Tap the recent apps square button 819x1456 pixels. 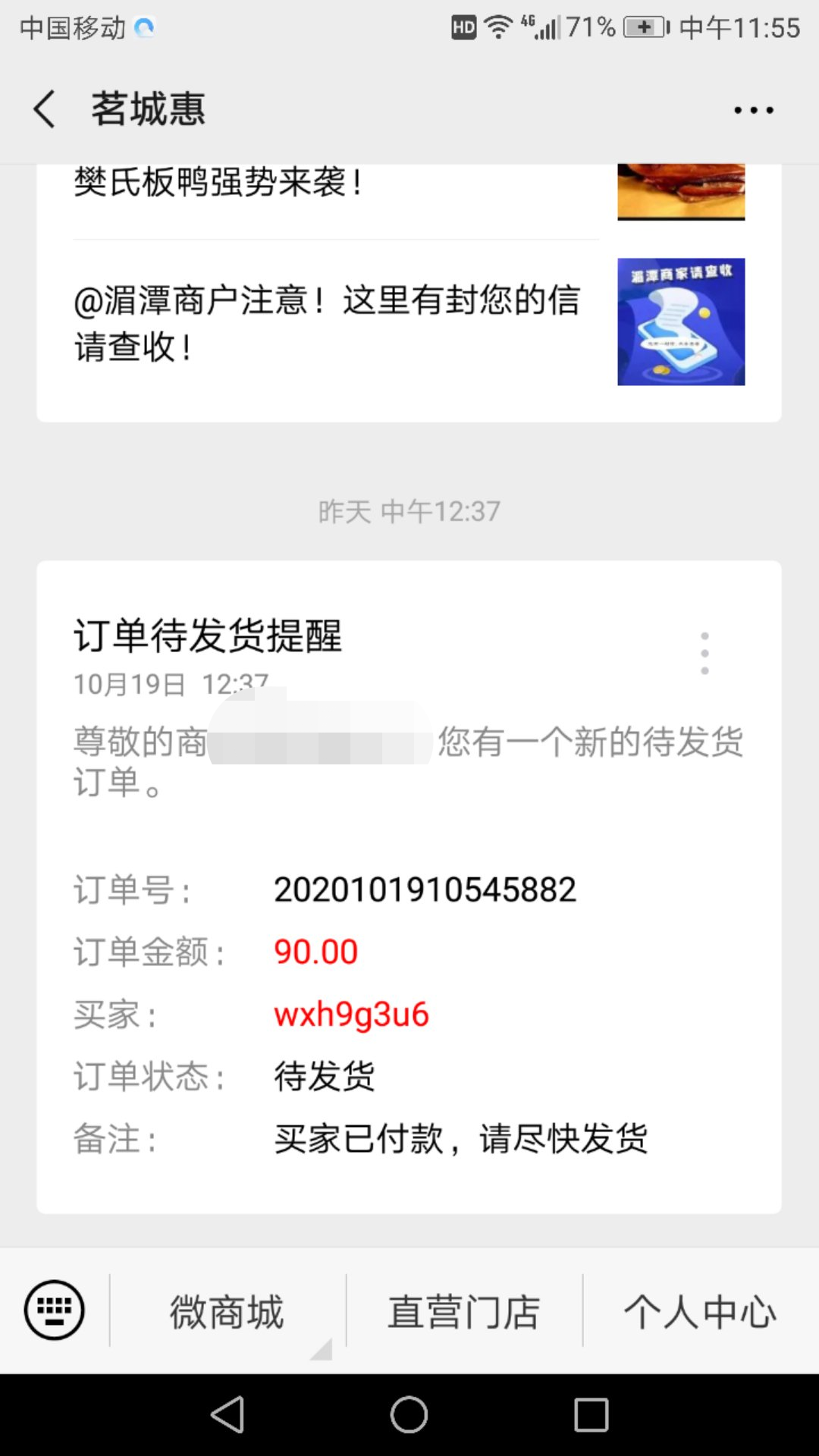(590, 1413)
